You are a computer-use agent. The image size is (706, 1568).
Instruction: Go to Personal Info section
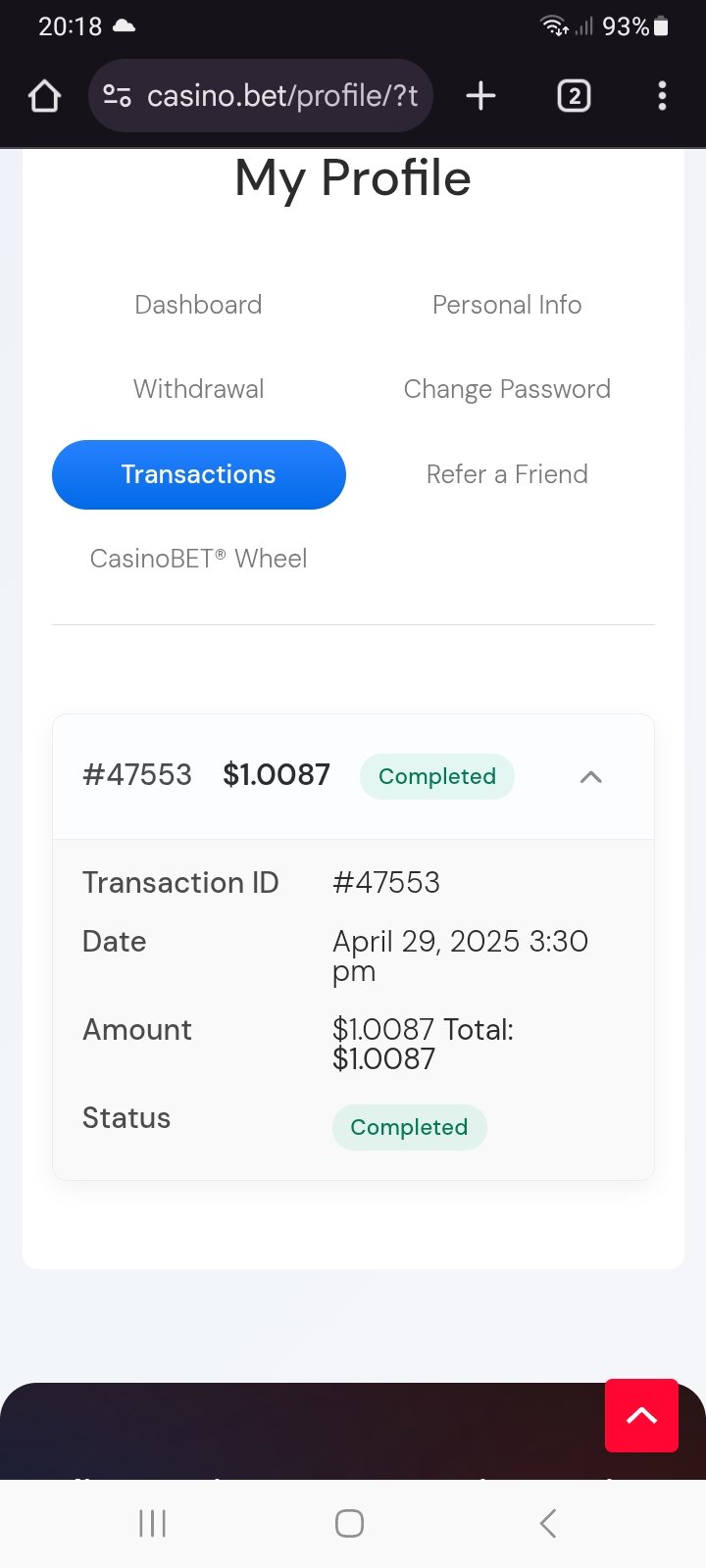[x=507, y=305]
